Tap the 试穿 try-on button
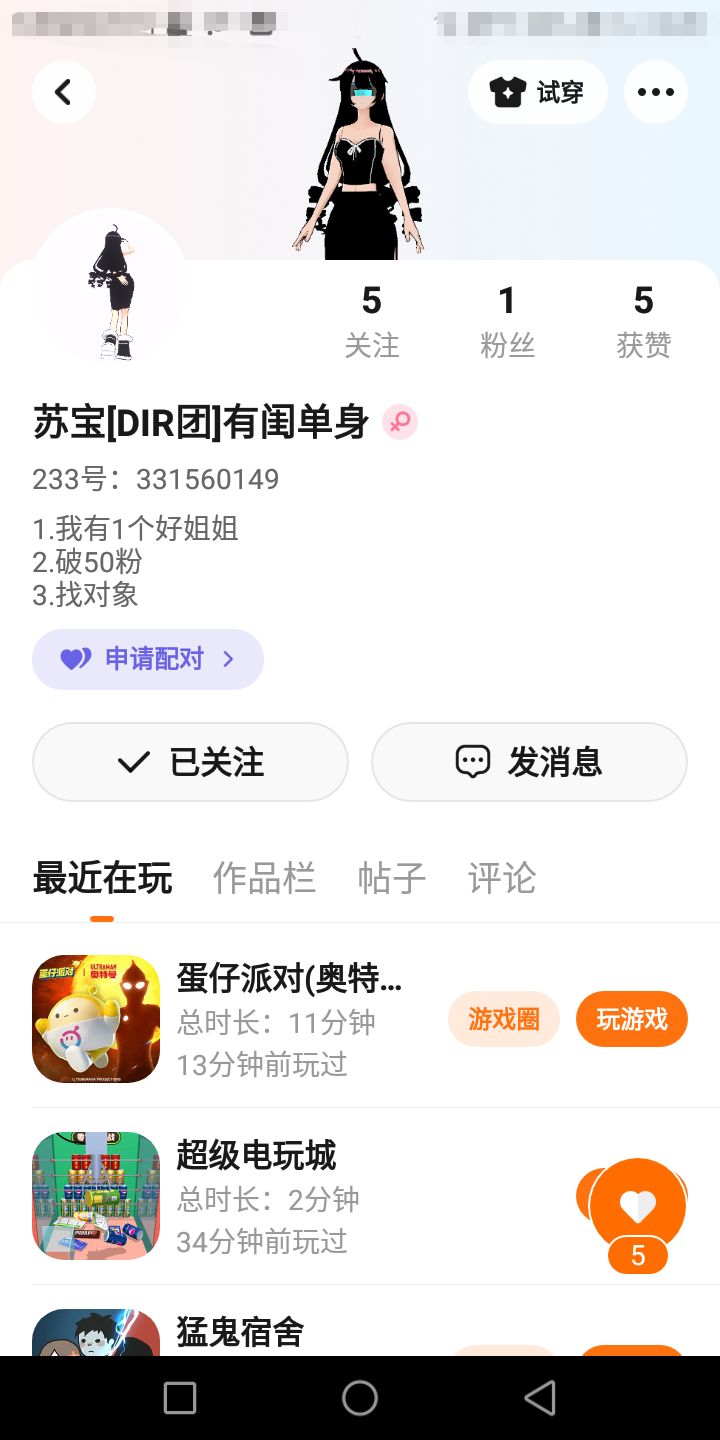The height and width of the screenshot is (1440, 720). pyautogui.click(x=537, y=92)
